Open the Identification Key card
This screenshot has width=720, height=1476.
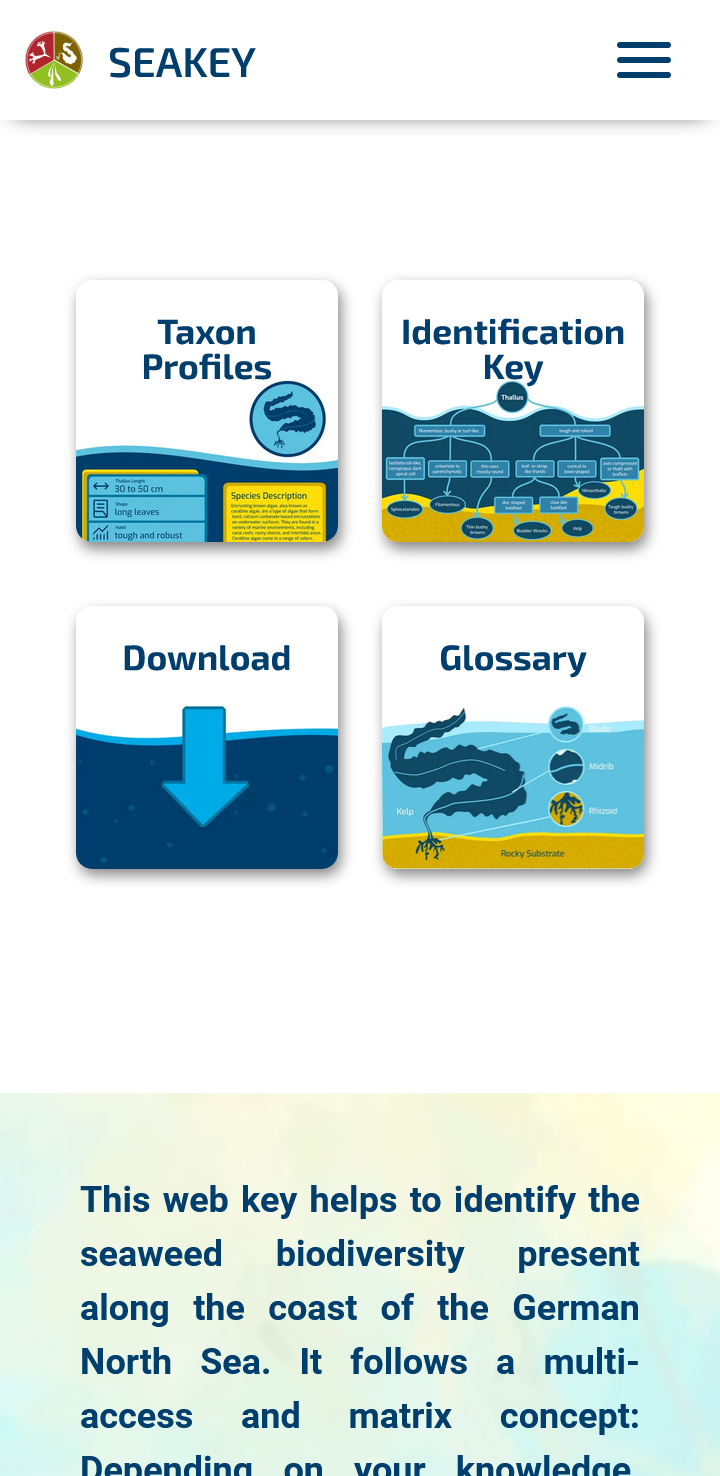[513, 411]
